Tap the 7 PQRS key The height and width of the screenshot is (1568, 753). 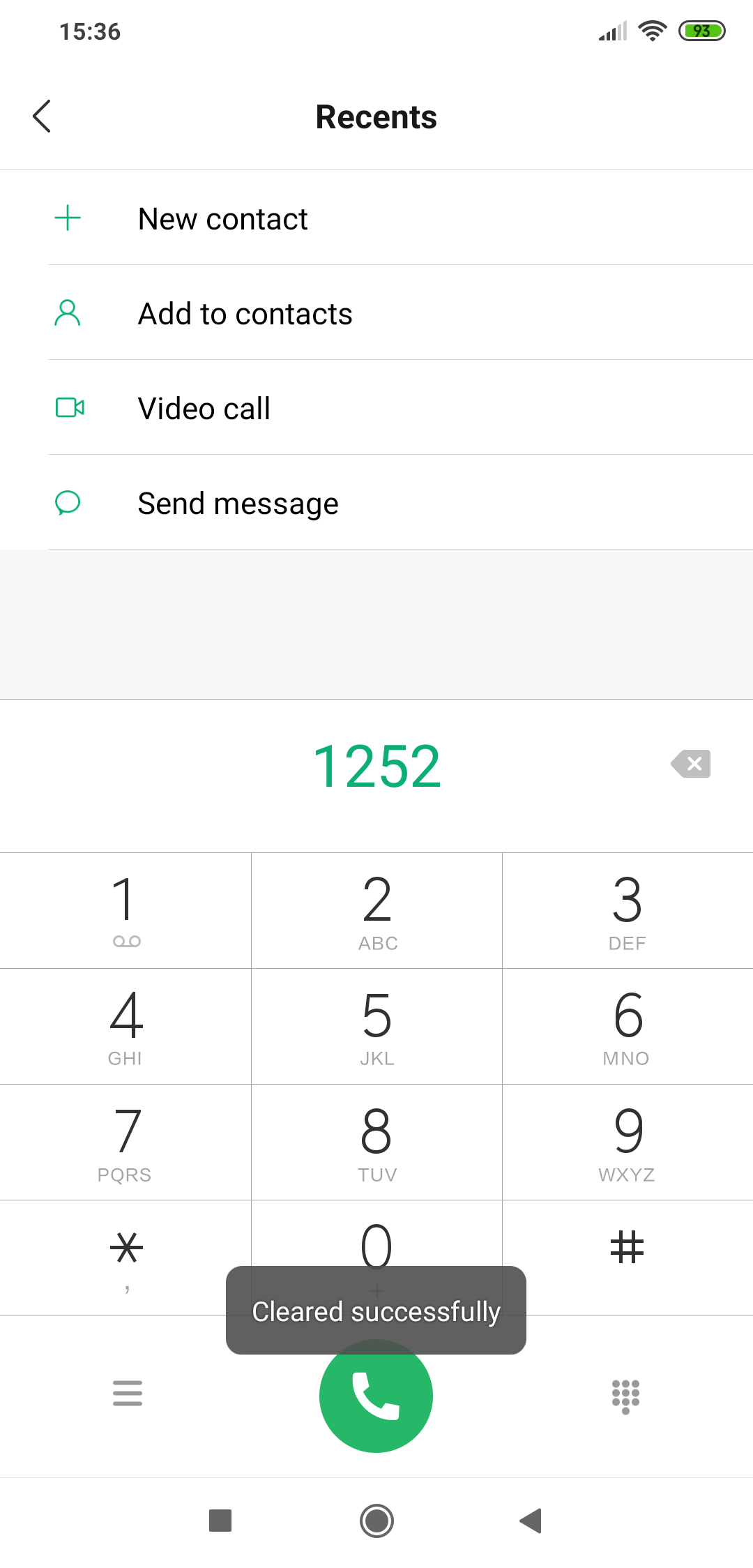125,1143
